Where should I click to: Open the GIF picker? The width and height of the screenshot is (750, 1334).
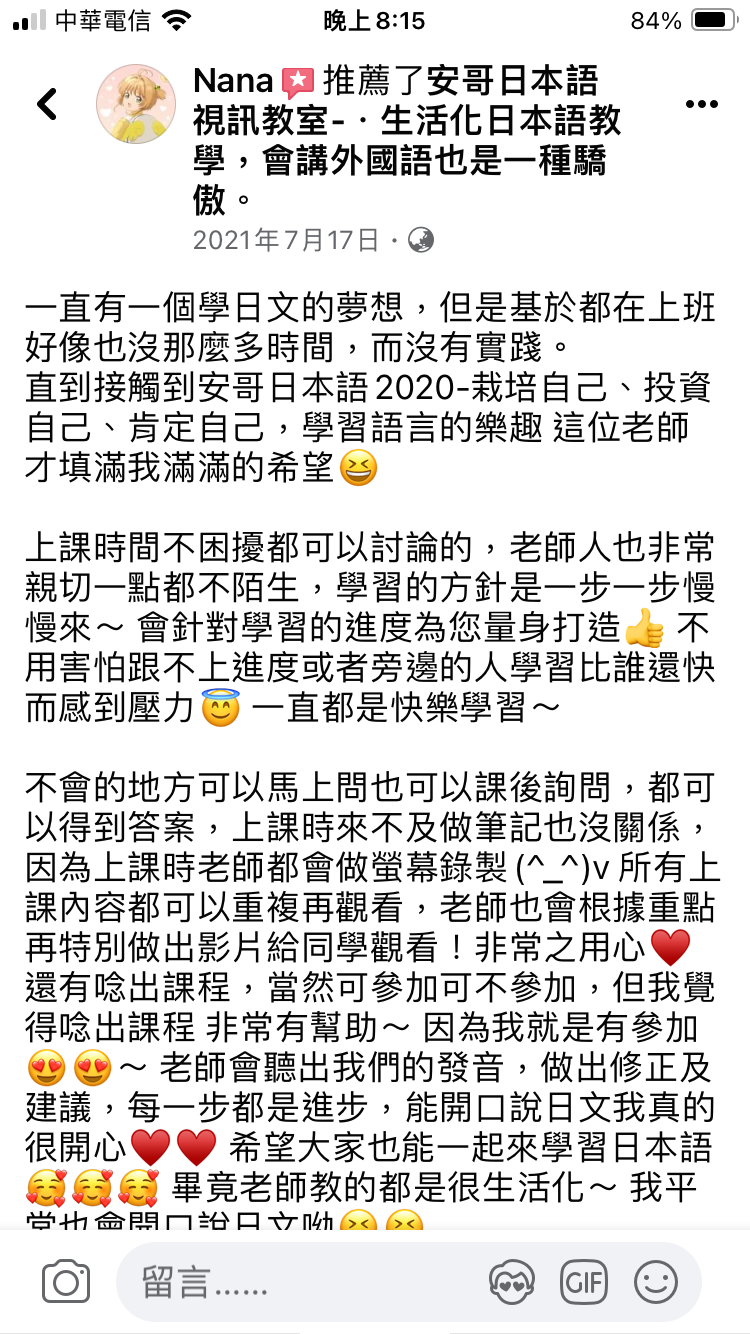pos(584,1282)
